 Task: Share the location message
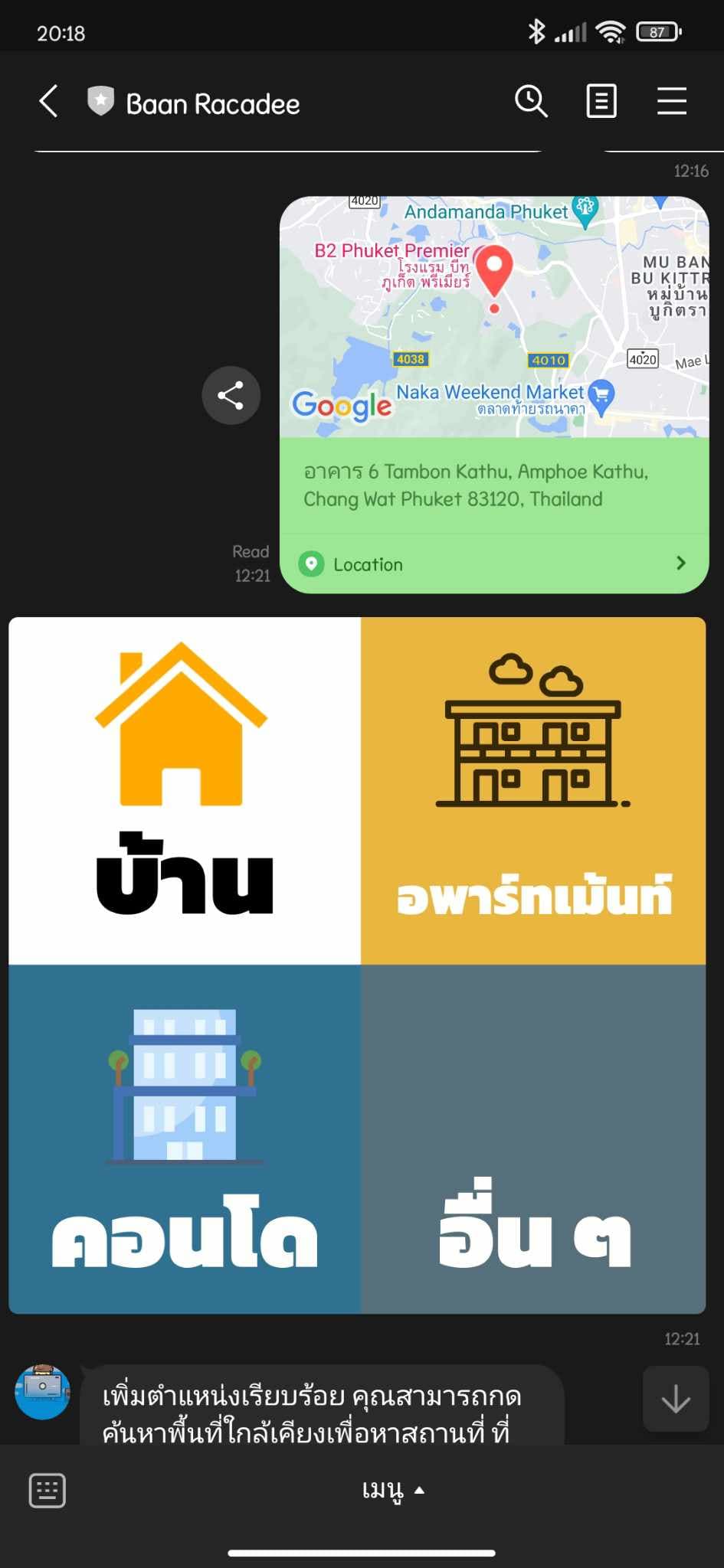tap(231, 396)
